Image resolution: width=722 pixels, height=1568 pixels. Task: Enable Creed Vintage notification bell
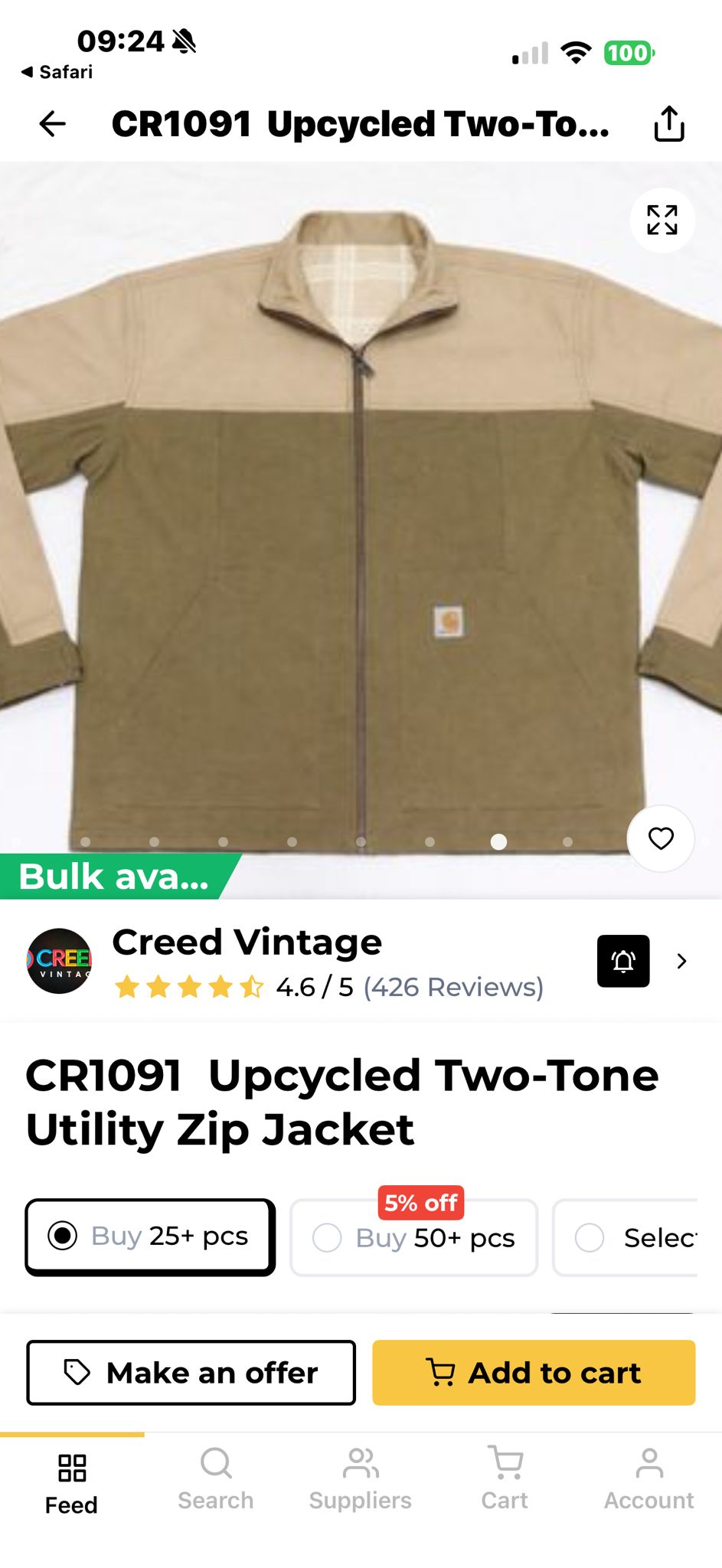[623, 961]
